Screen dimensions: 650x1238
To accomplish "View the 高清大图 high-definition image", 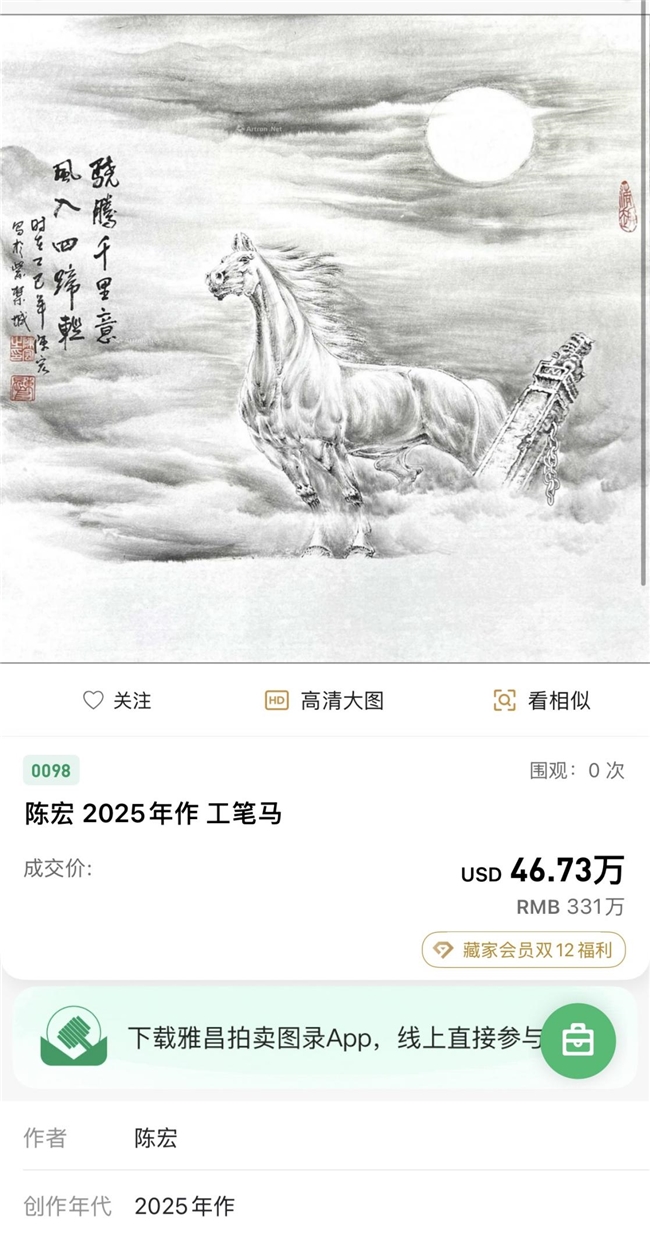I will click(324, 701).
